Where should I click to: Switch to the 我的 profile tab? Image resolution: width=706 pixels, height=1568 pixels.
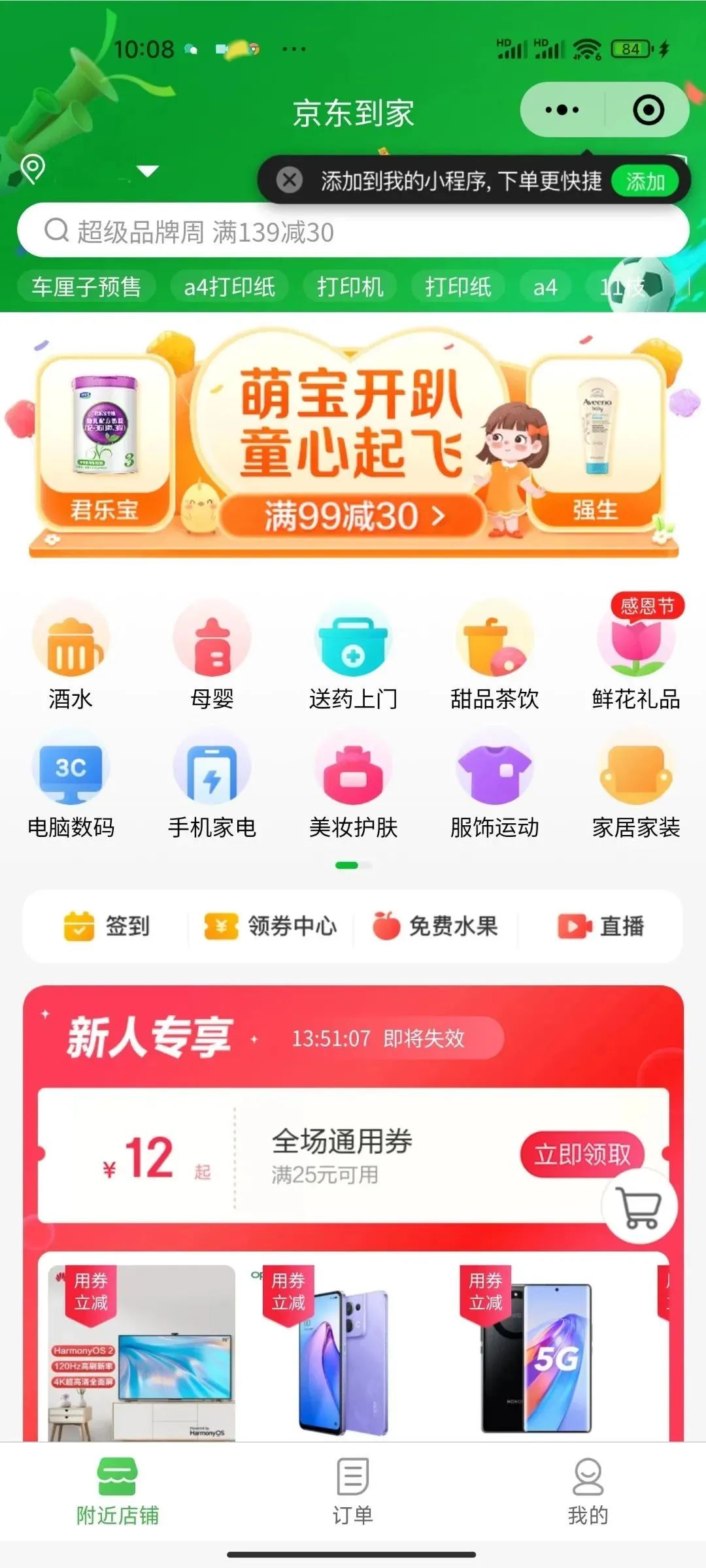coord(588,1496)
